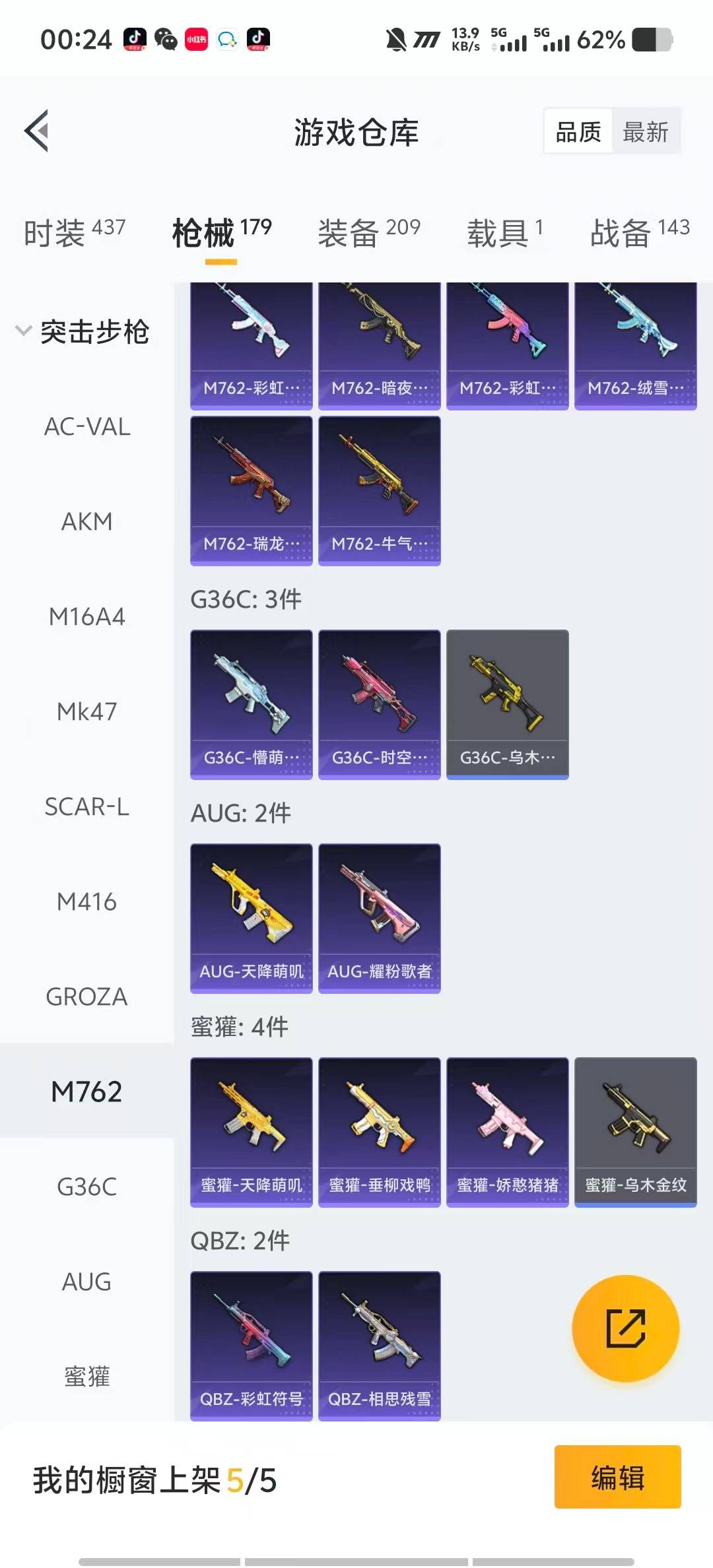
Task: Open 蜜獾-乌木金纹 skin
Action: tap(635, 1132)
